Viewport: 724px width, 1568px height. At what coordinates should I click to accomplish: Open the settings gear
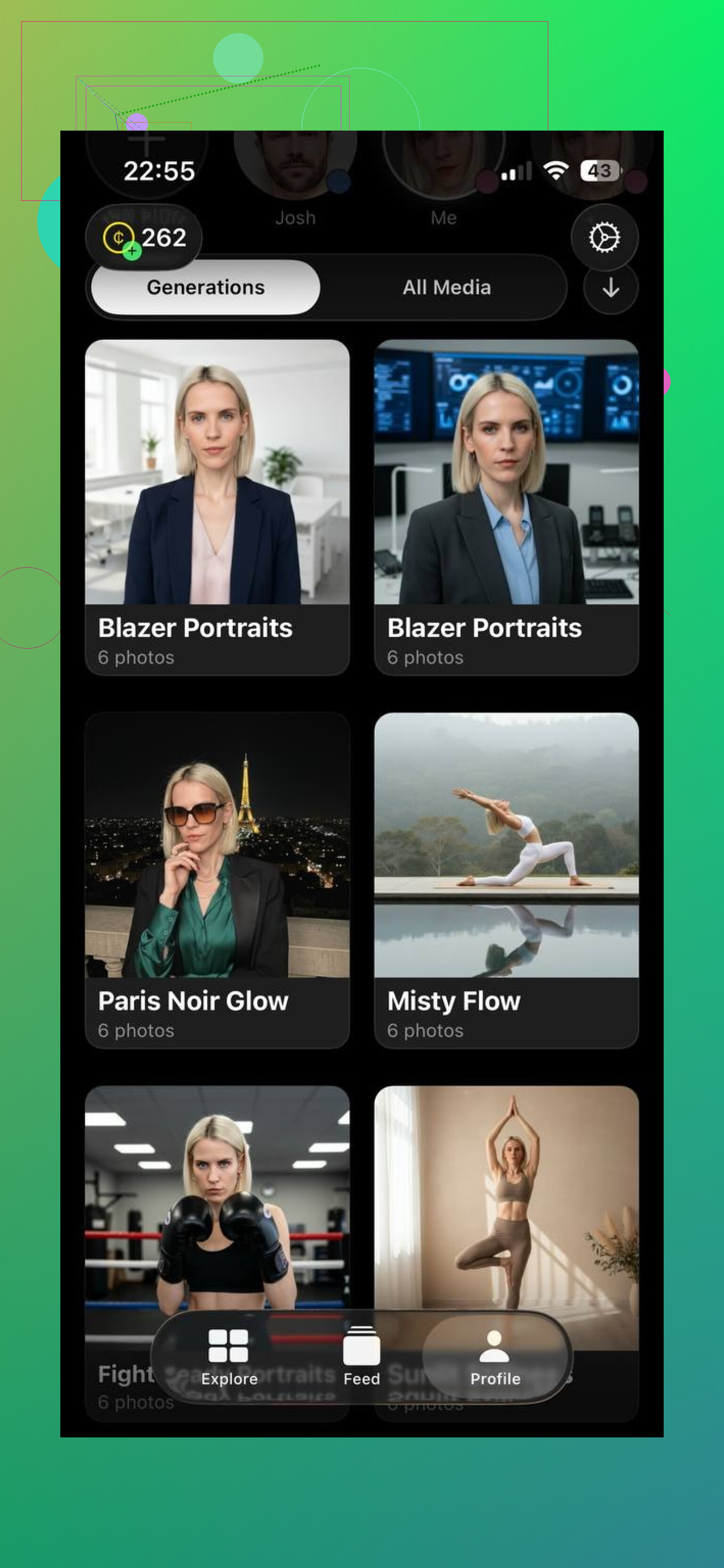click(x=603, y=238)
